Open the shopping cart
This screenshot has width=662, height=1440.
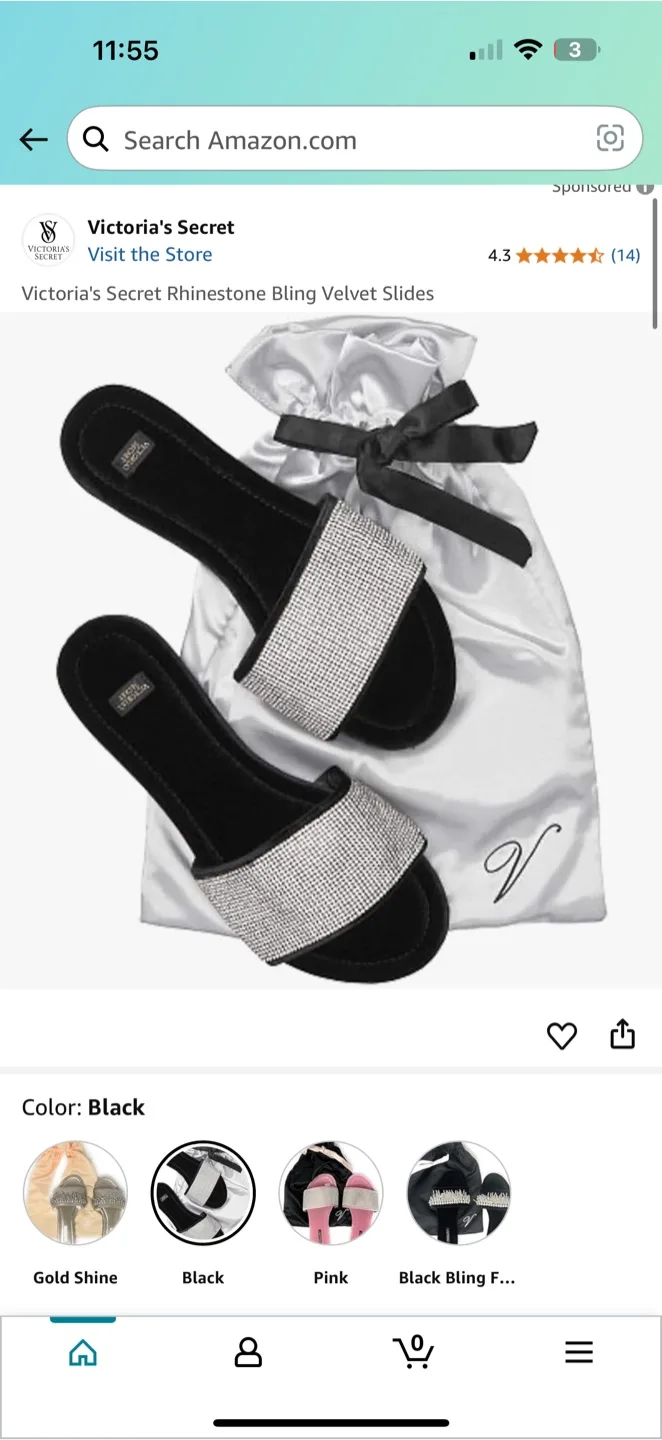413,1351
